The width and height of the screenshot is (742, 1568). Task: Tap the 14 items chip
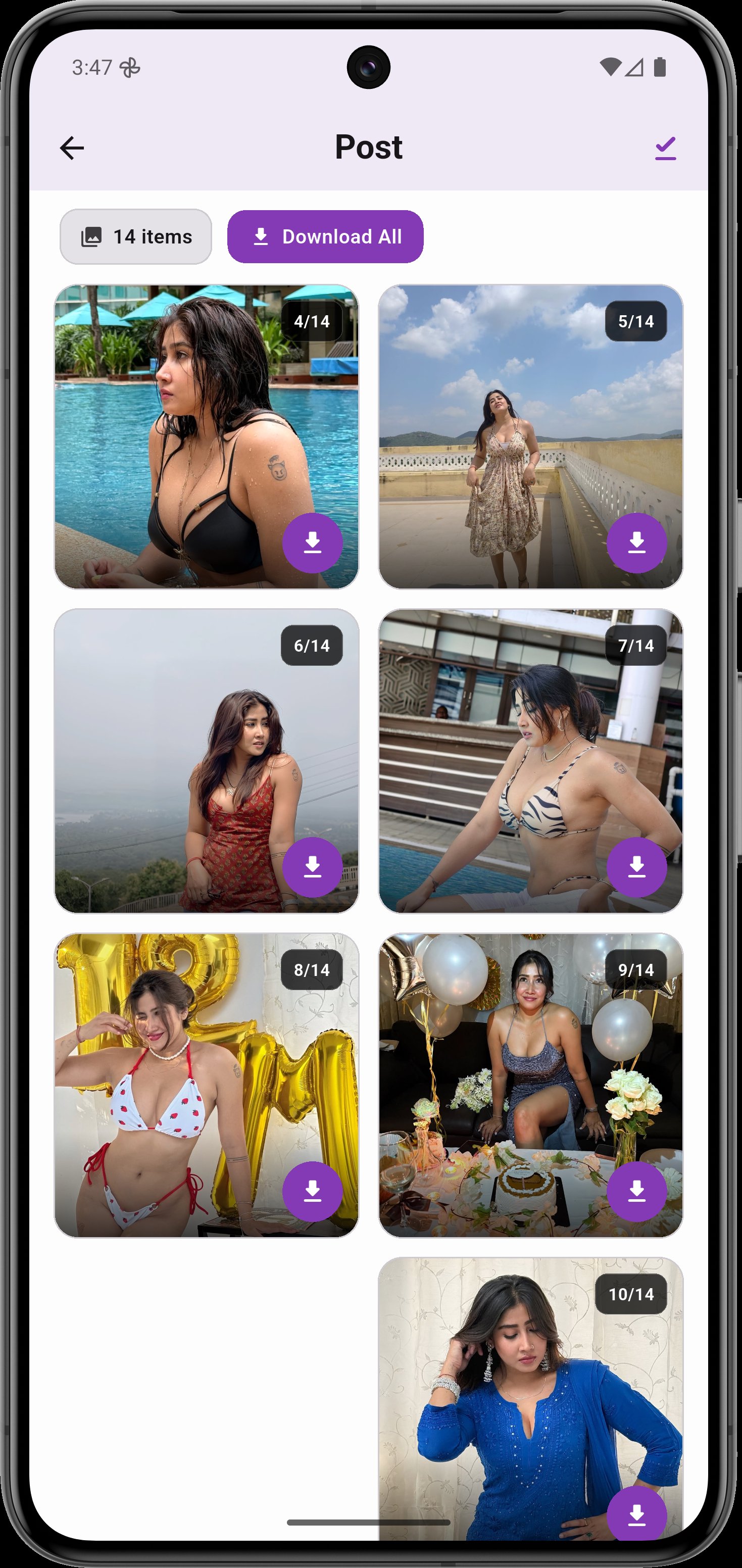point(136,237)
